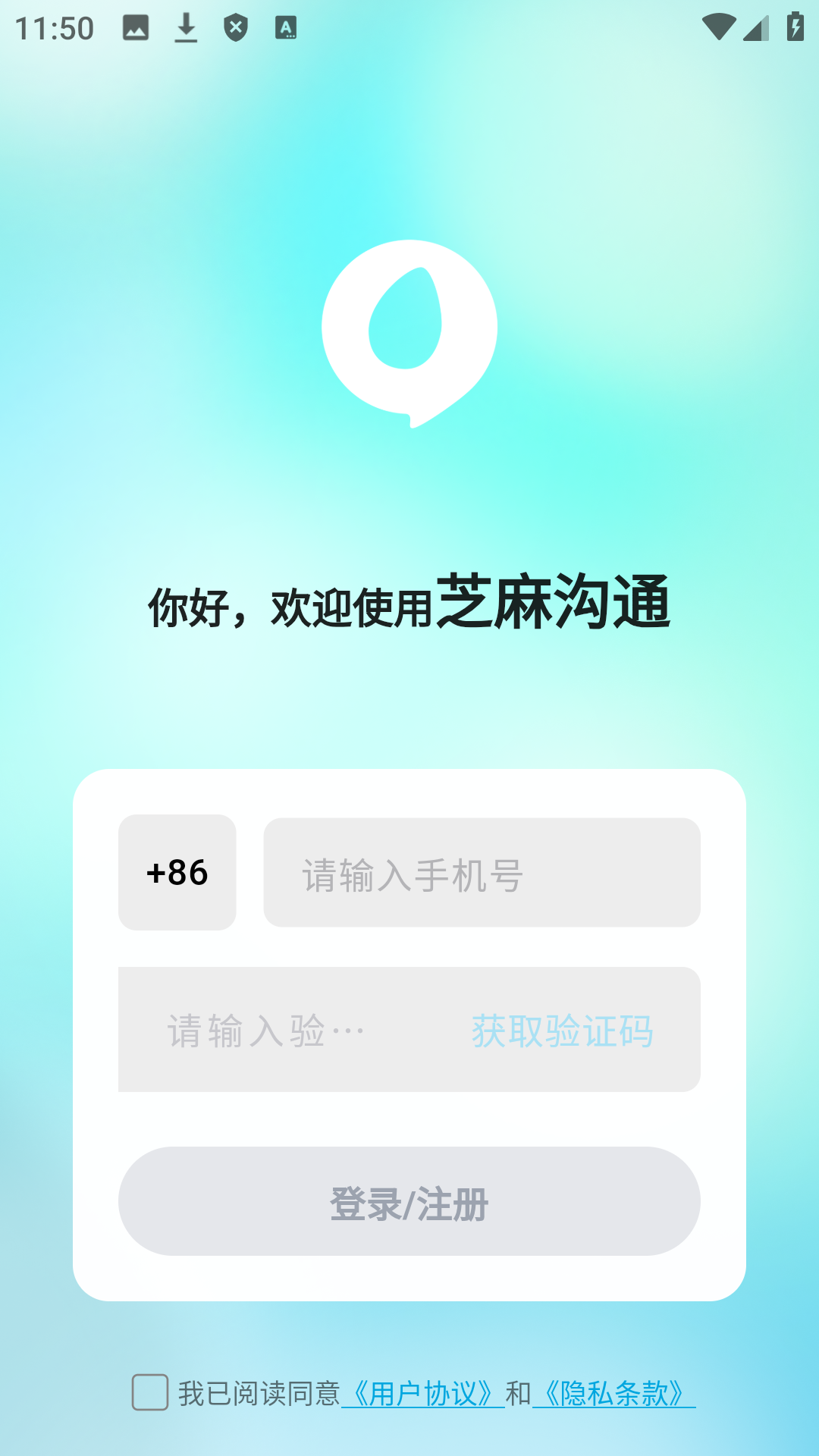
Task: Focus the phone number input field
Action: coord(482,873)
